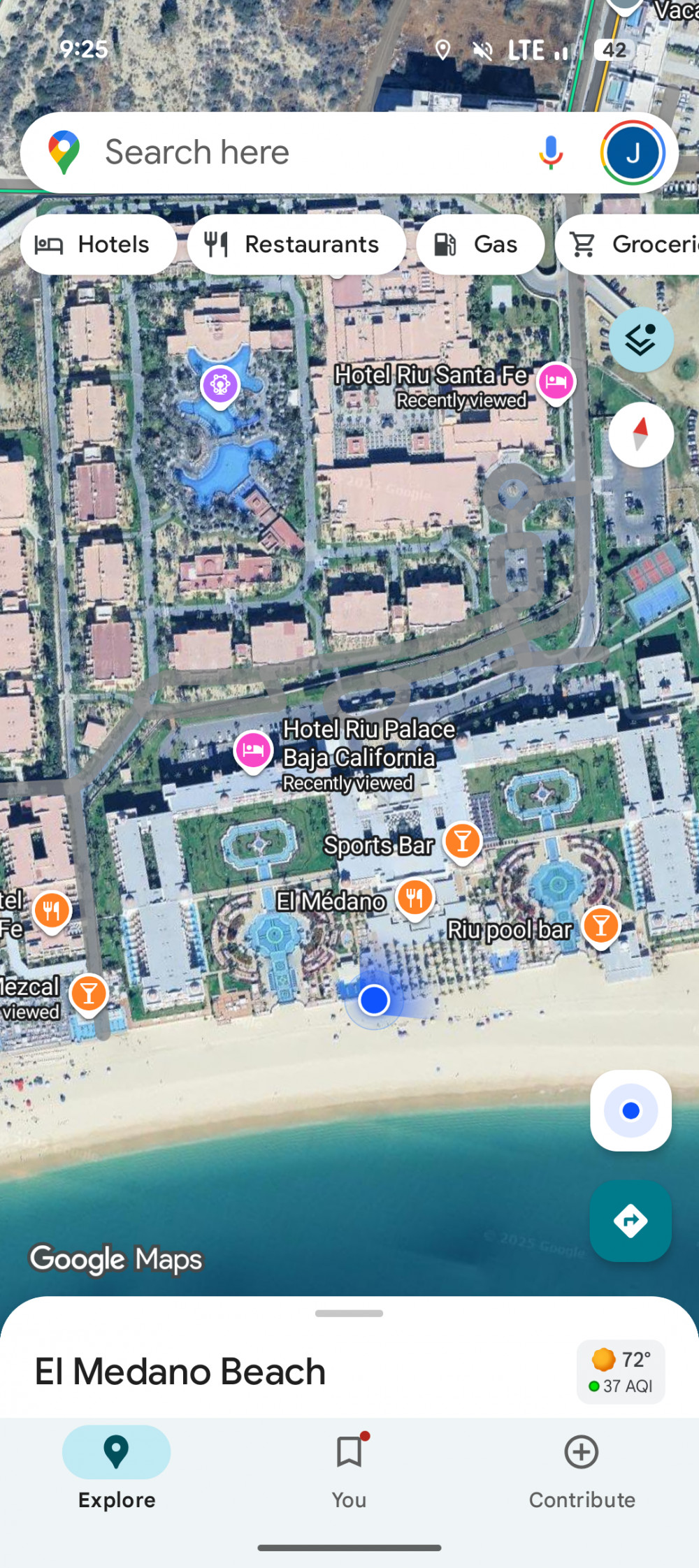Open the Sports Bar map marker
This screenshot has width=699, height=1568.
point(462,841)
